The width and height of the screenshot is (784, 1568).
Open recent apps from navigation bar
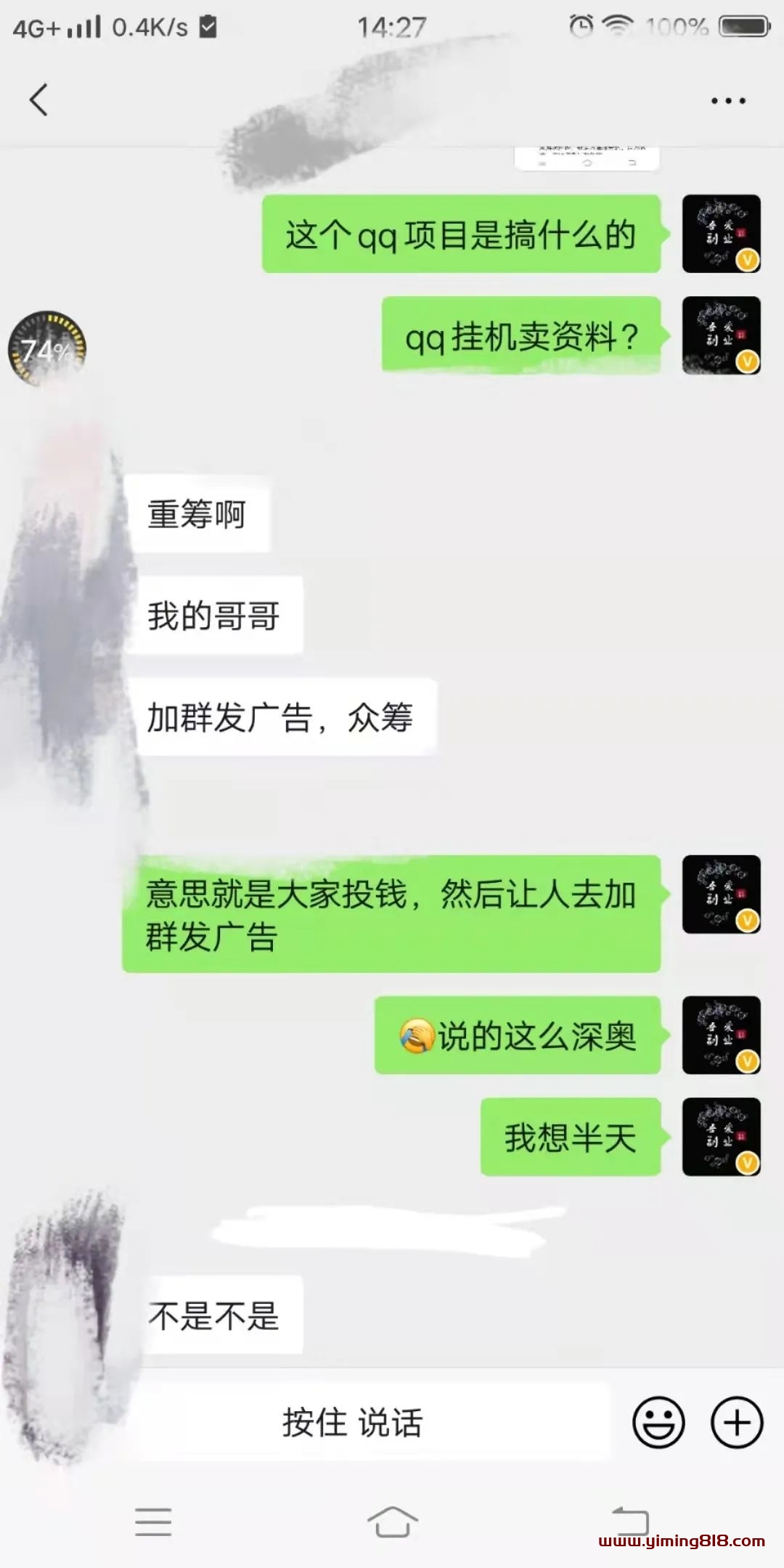[153, 1522]
